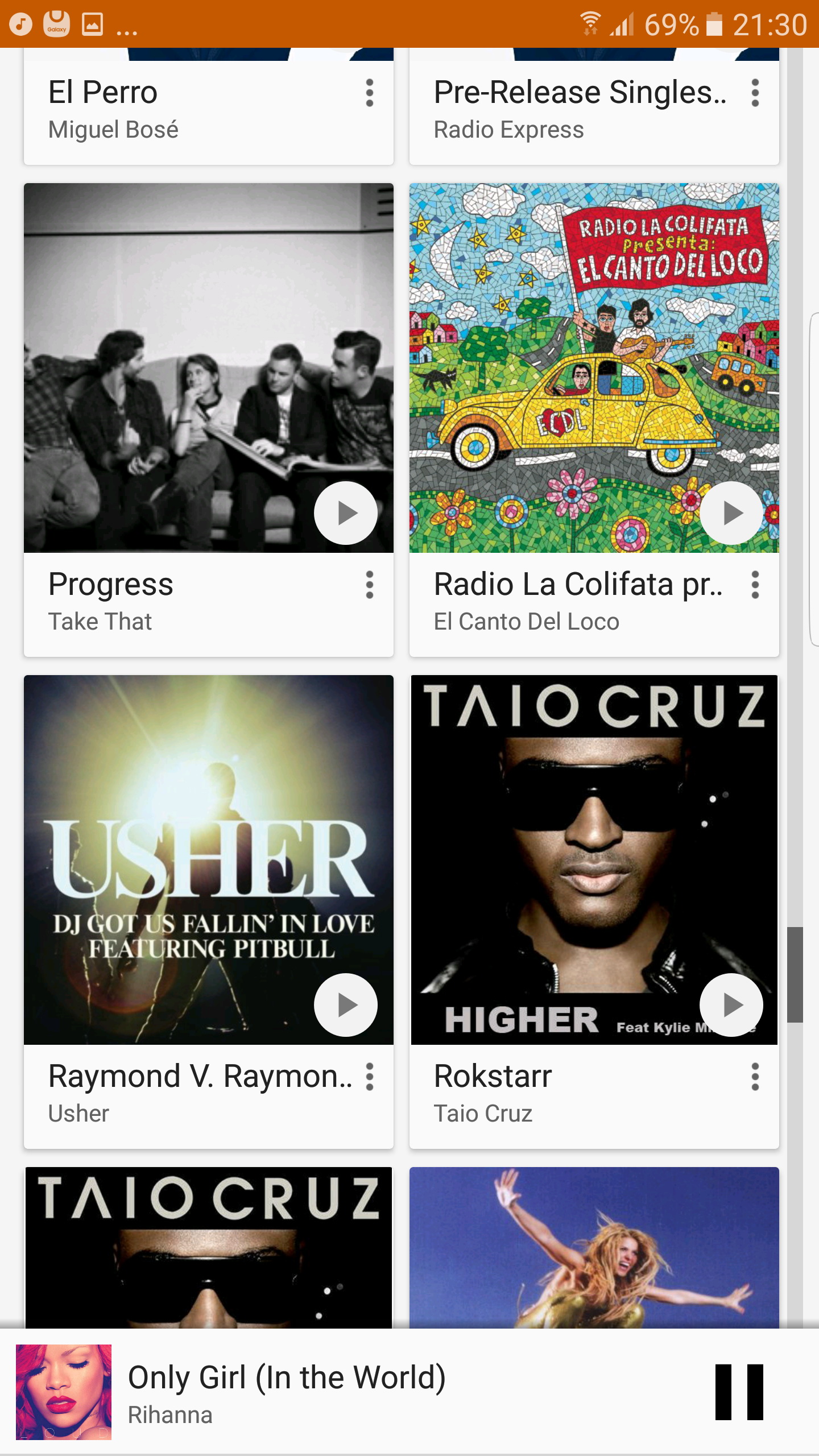
Task: Open the Taio Cruz Higher album cover
Action: [x=569, y=853]
